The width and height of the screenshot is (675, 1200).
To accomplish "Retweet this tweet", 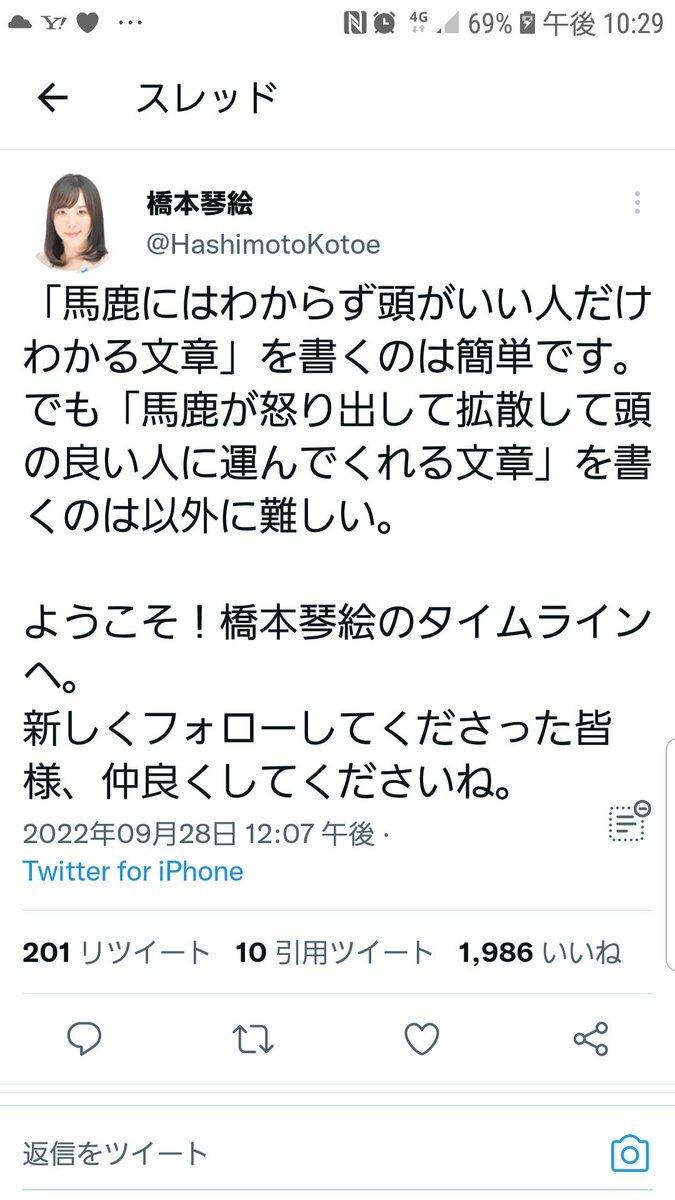I will (253, 1040).
